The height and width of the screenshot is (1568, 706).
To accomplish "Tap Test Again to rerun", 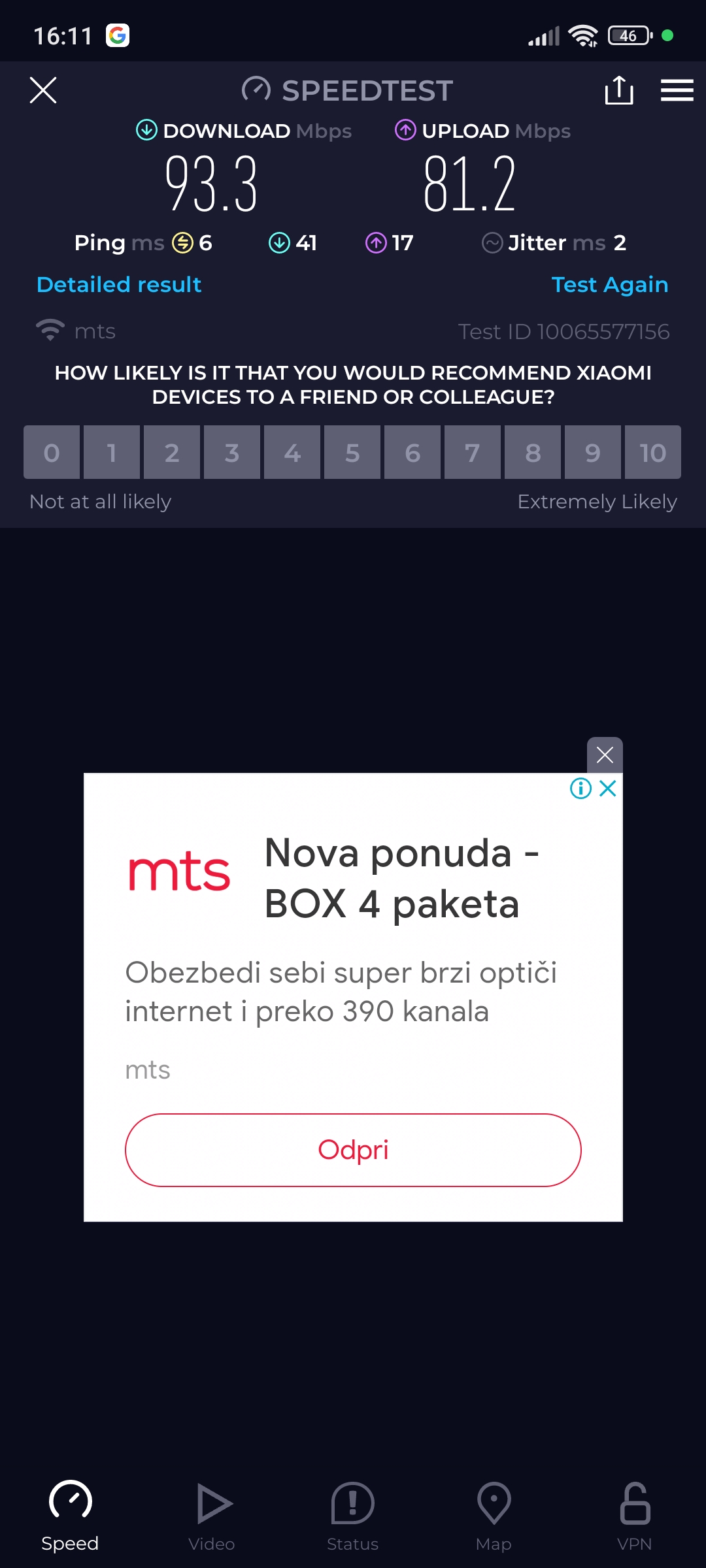I will point(609,285).
